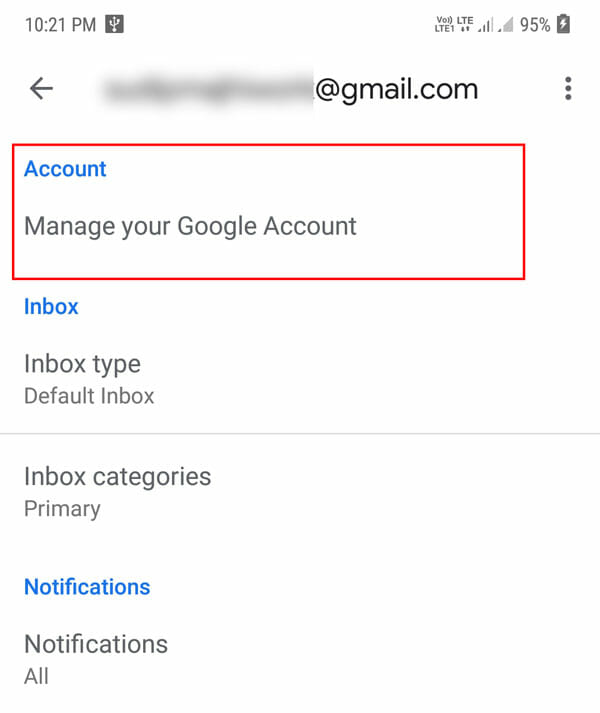Viewport: 600px width, 713px height.
Task: Open Inbox categories settings
Action: pos(117,490)
